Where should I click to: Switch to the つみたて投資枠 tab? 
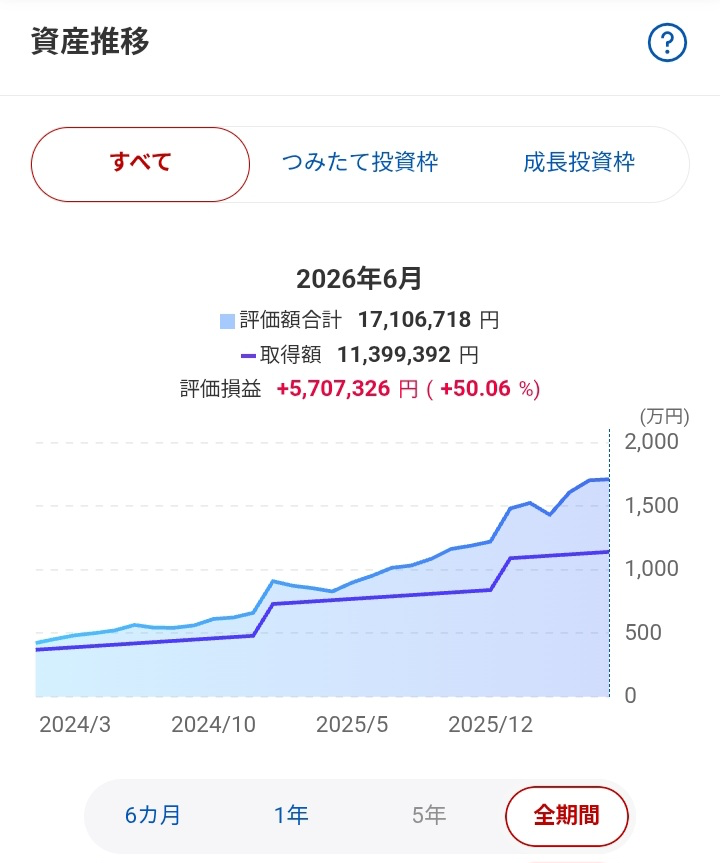tap(360, 163)
